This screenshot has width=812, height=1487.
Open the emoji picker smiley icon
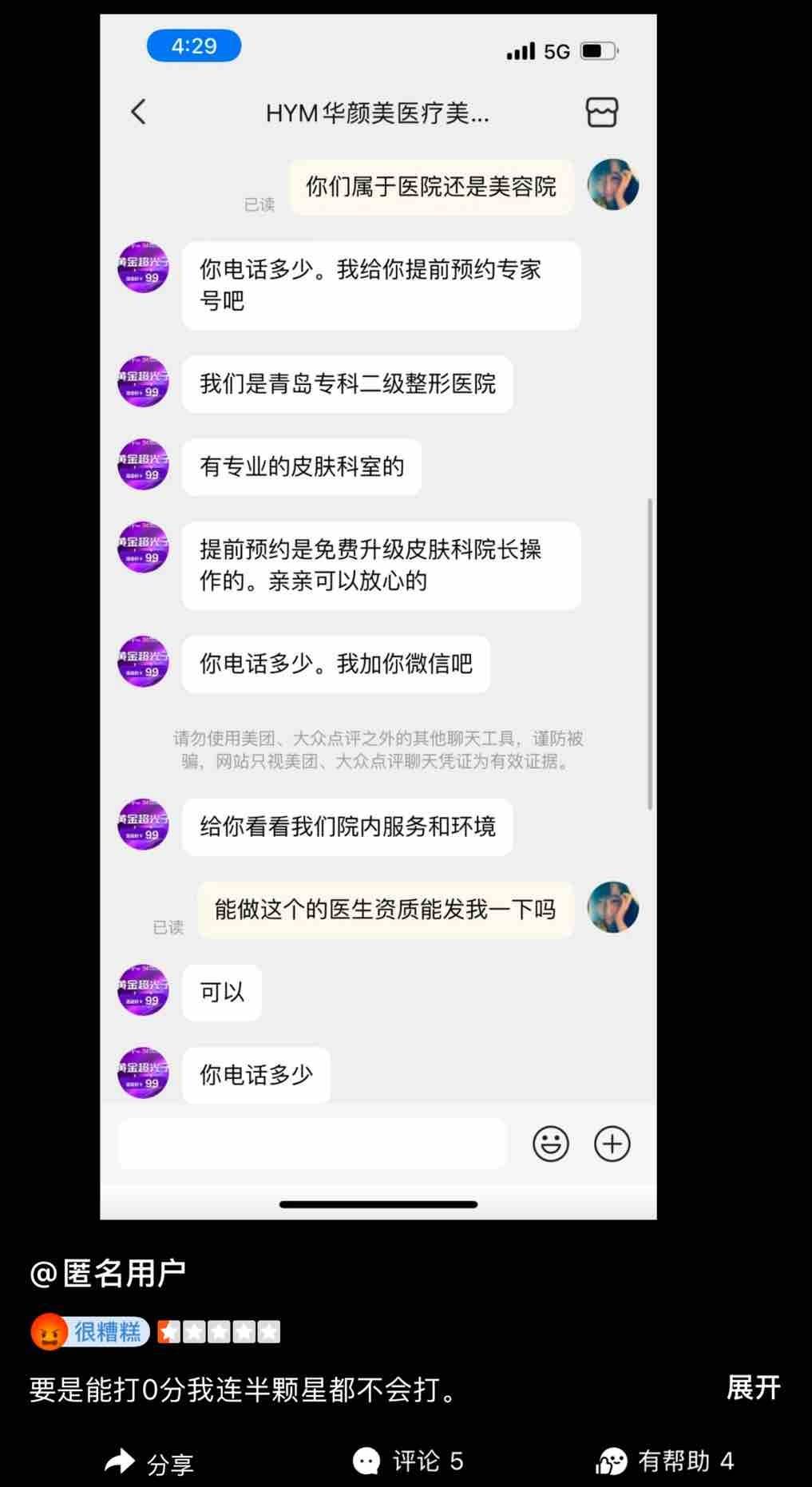pyautogui.click(x=549, y=1144)
